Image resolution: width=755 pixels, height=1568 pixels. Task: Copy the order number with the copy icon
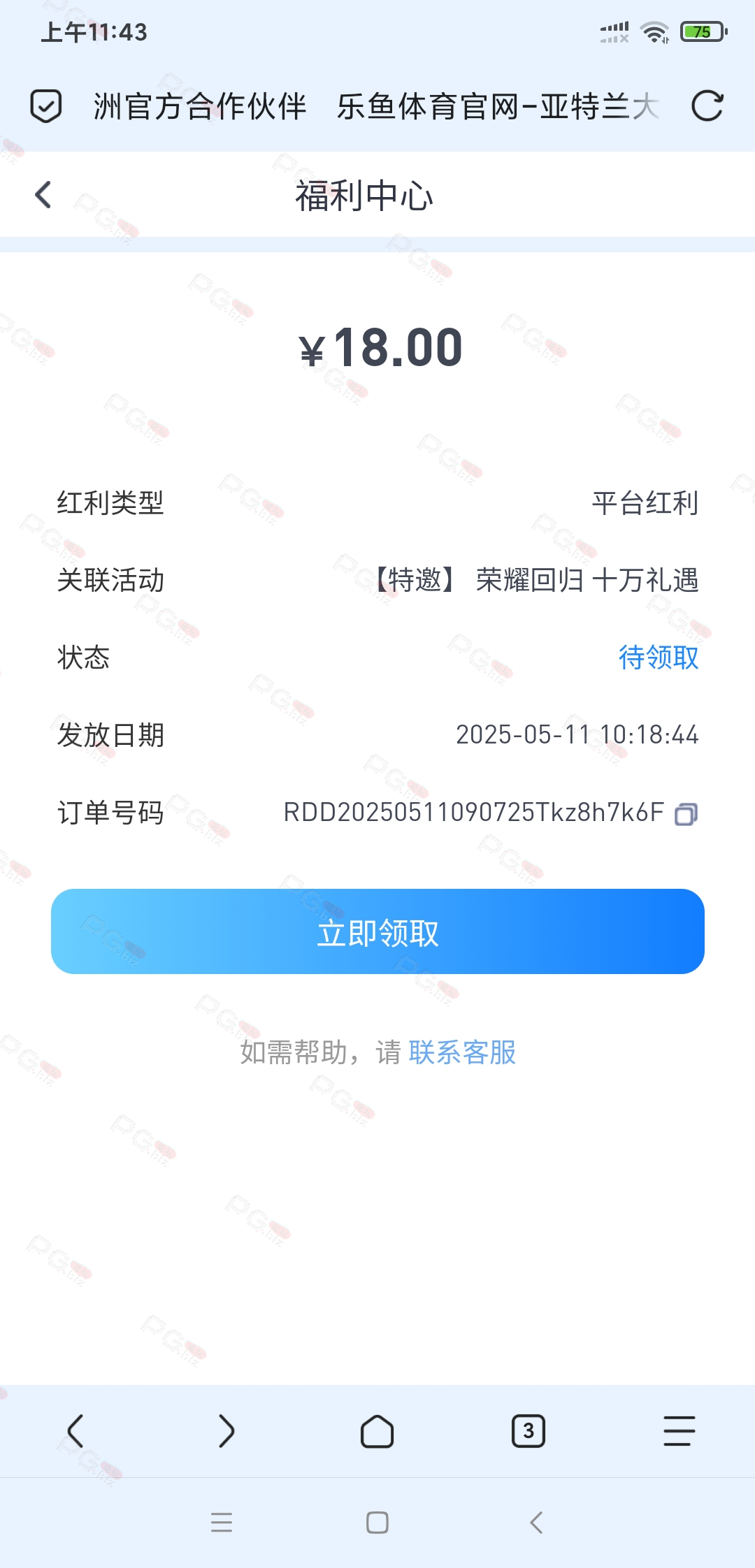click(686, 814)
